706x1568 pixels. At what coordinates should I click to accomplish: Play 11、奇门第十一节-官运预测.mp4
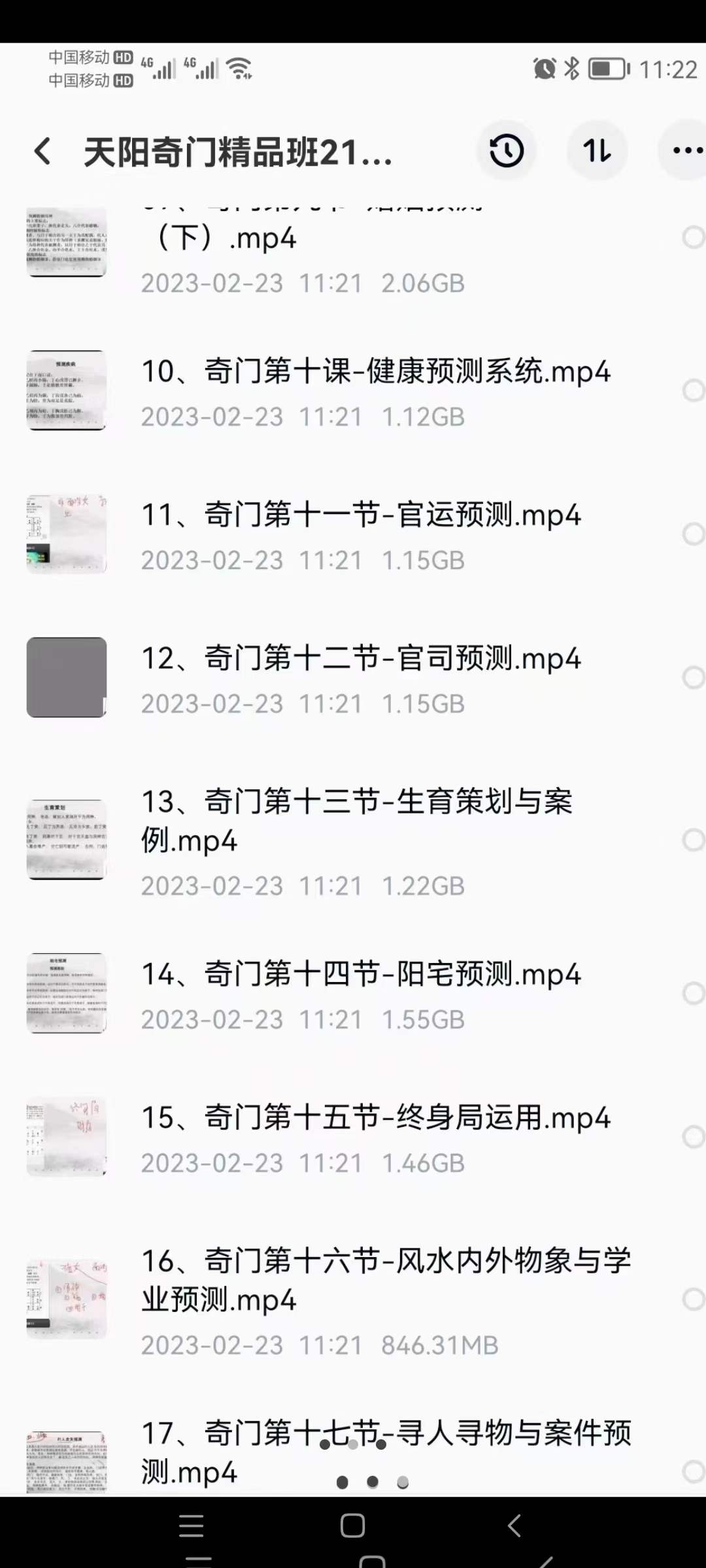pos(361,516)
